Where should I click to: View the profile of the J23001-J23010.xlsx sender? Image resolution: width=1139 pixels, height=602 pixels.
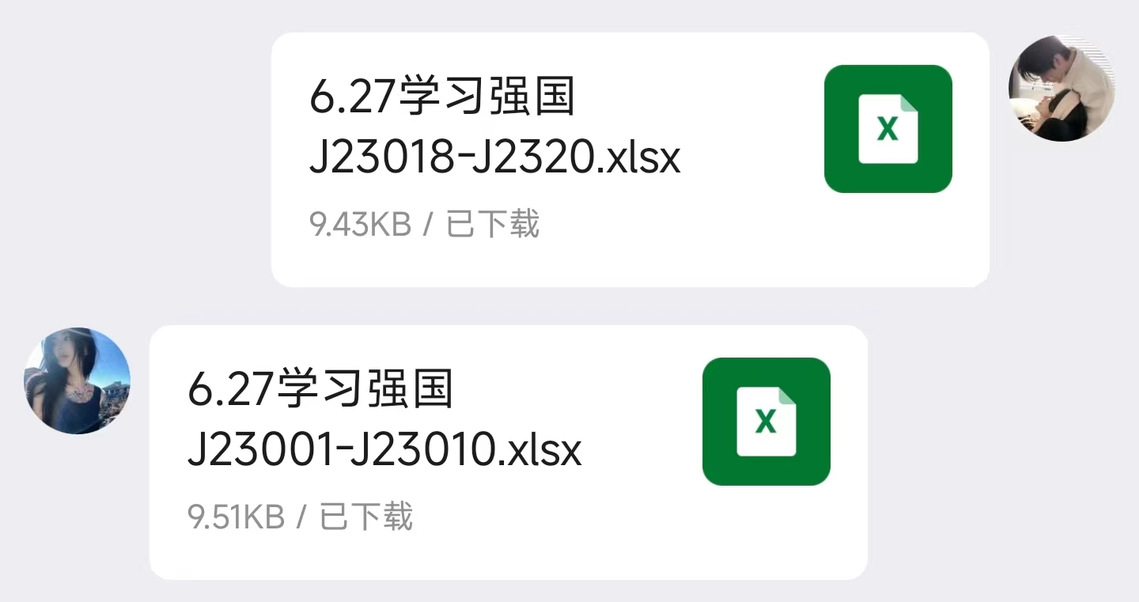[78, 381]
